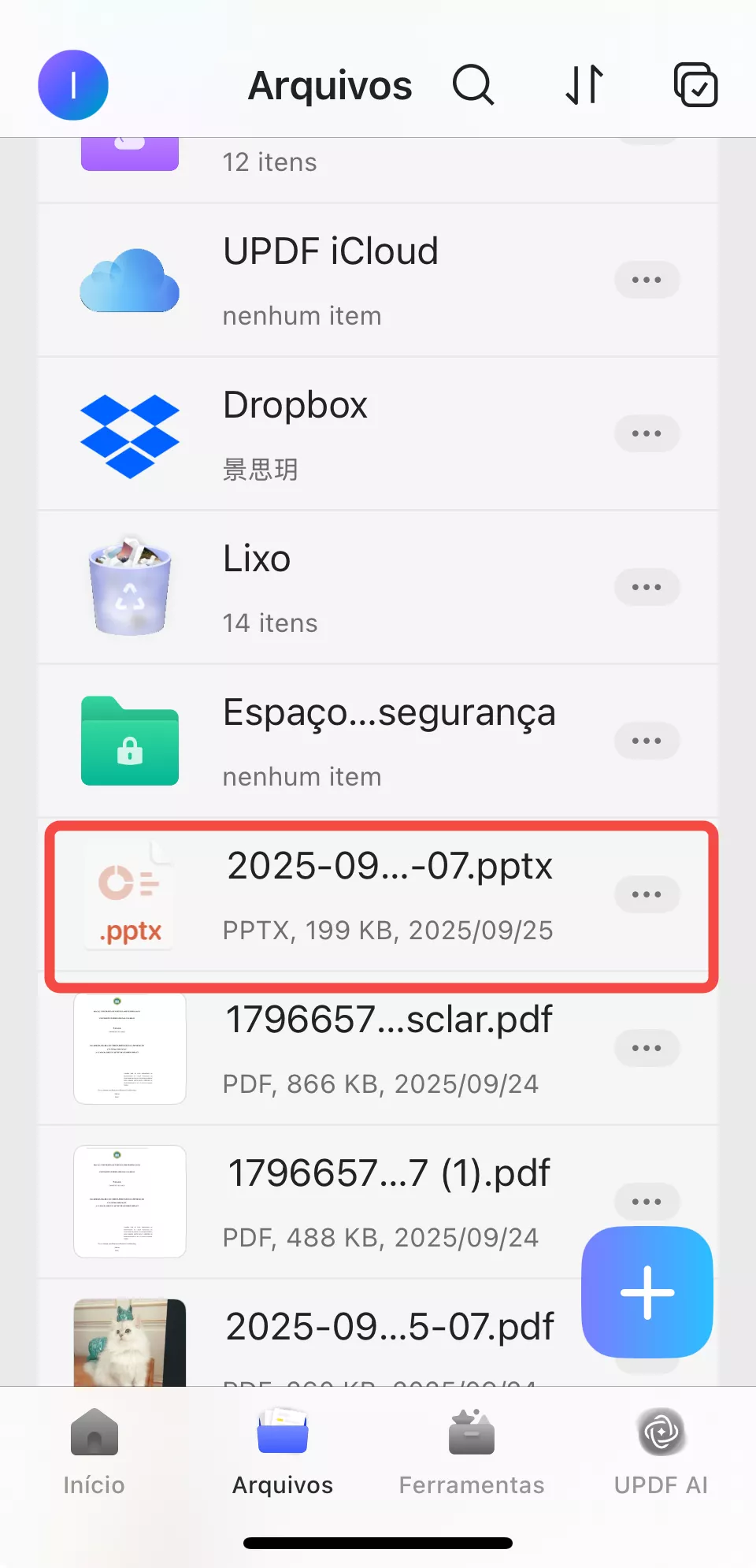This screenshot has height=1568, width=756.
Task: Switch to the Início tab
Action: [x=94, y=1451]
